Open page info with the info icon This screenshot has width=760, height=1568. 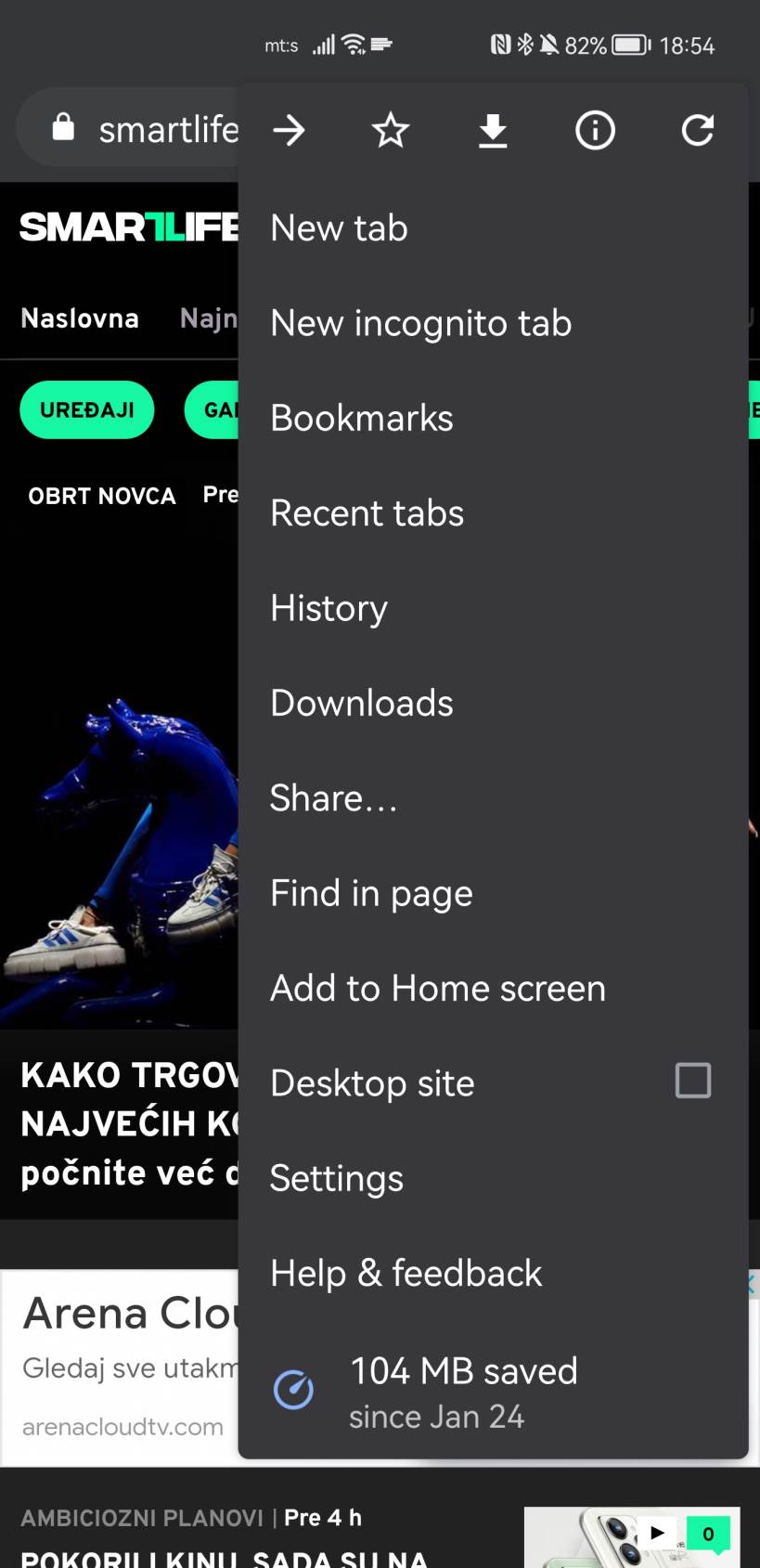(x=595, y=130)
